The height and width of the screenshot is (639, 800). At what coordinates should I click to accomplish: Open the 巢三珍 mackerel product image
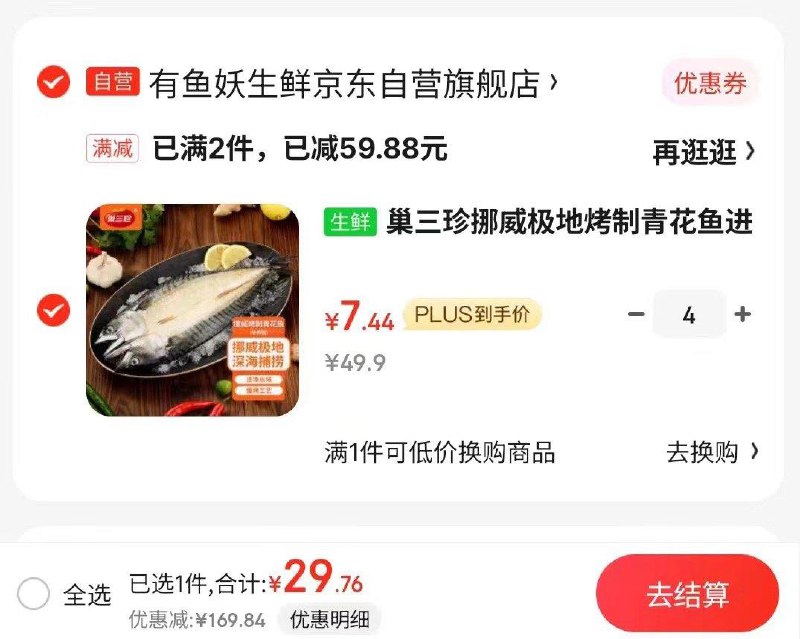pyautogui.click(x=192, y=310)
